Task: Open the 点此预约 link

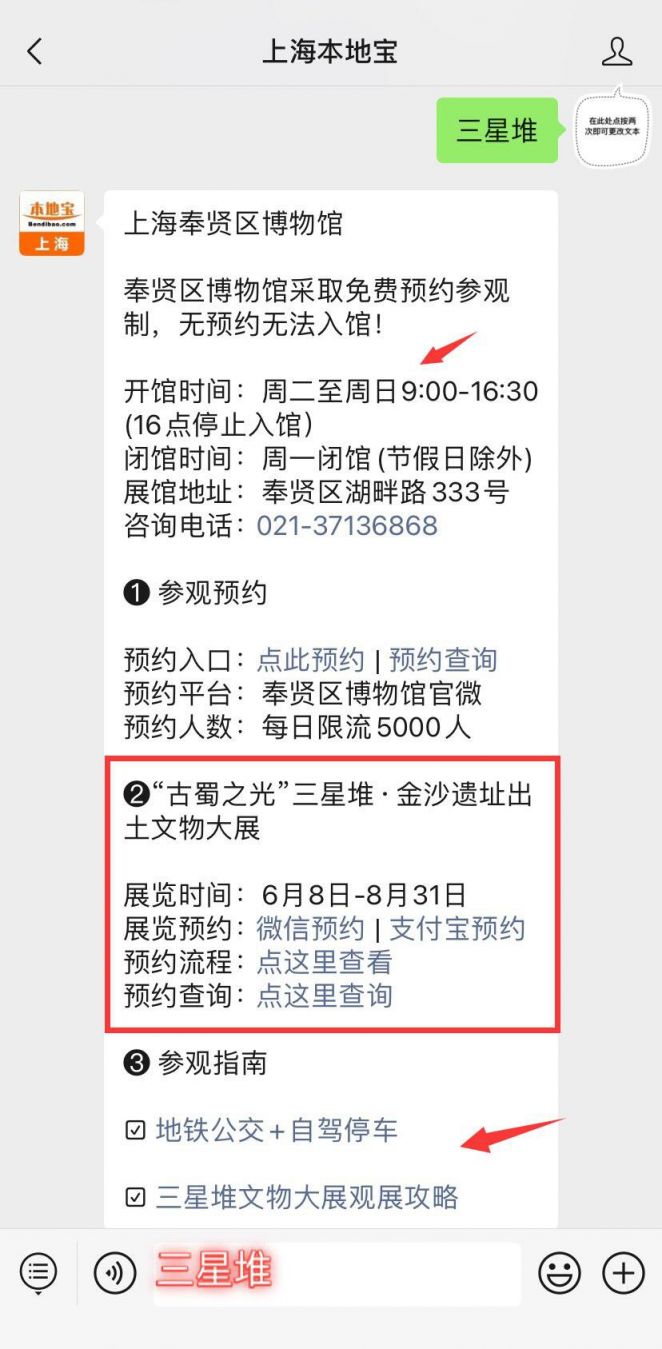Action: click(x=310, y=660)
